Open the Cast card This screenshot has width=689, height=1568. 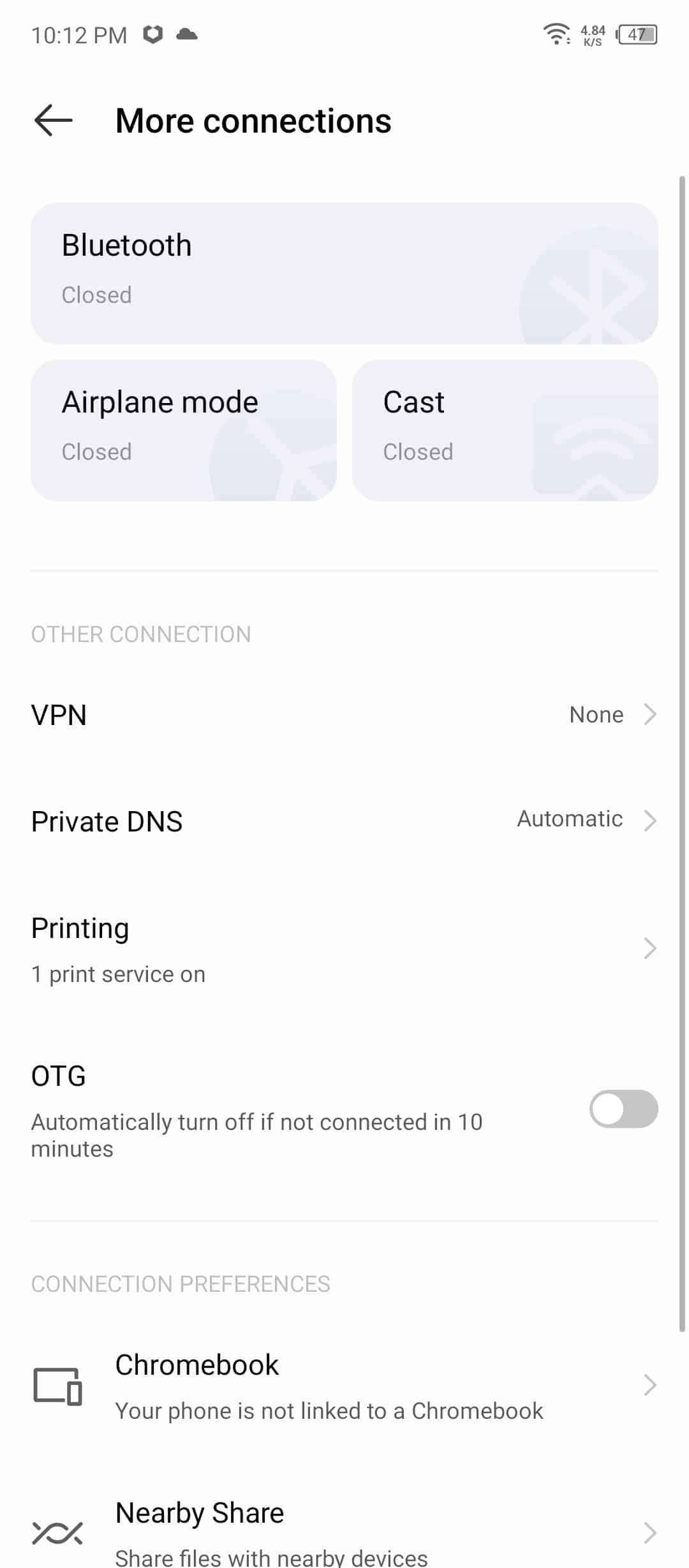click(x=505, y=430)
